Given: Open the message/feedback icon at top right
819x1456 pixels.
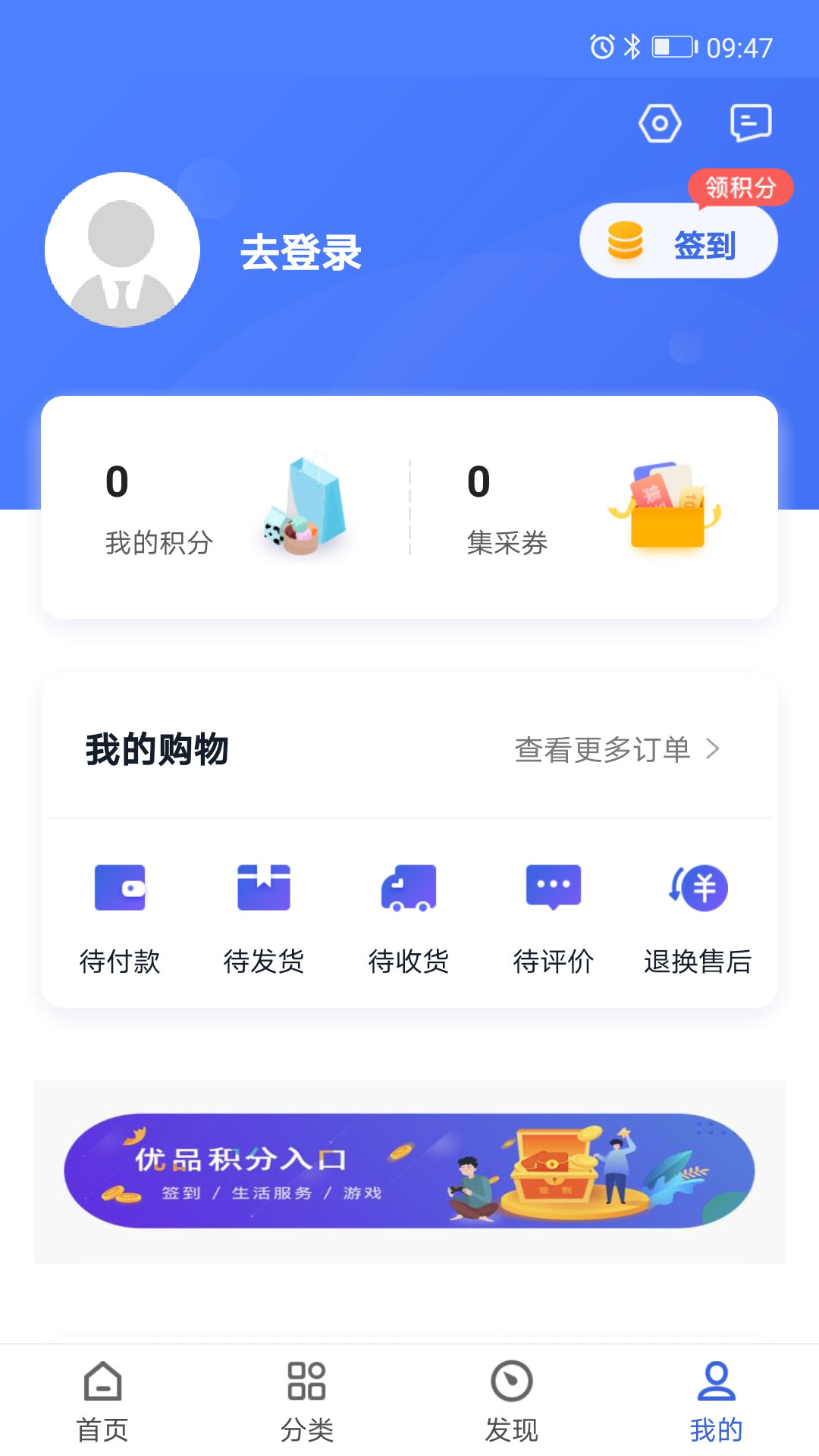Looking at the screenshot, I should [x=752, y=124].
